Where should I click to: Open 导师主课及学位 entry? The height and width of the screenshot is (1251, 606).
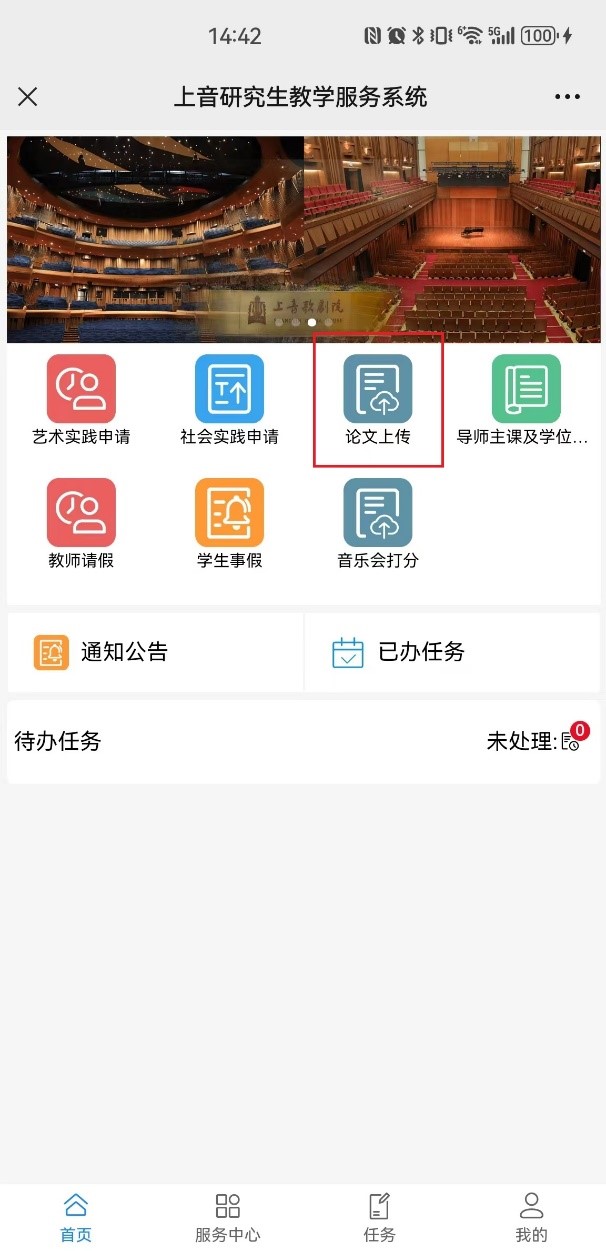pos(525,400)
